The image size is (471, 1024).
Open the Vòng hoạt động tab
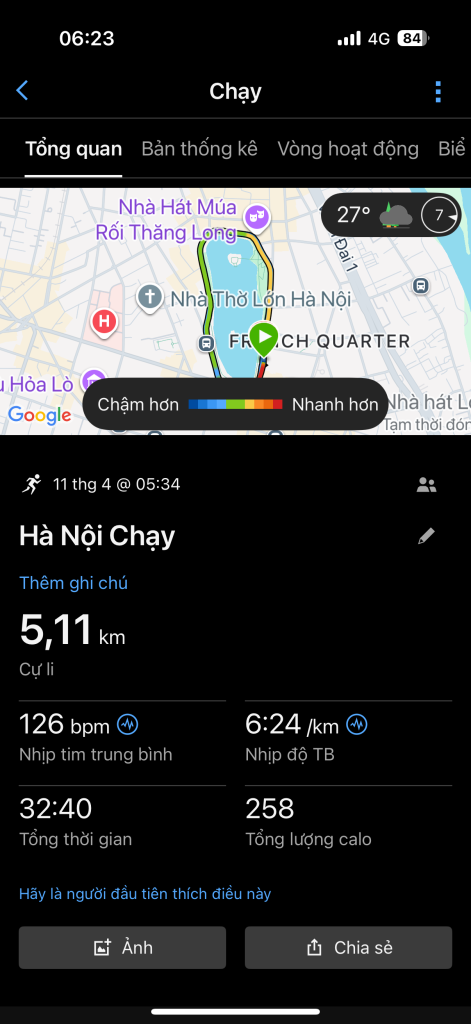348,149
